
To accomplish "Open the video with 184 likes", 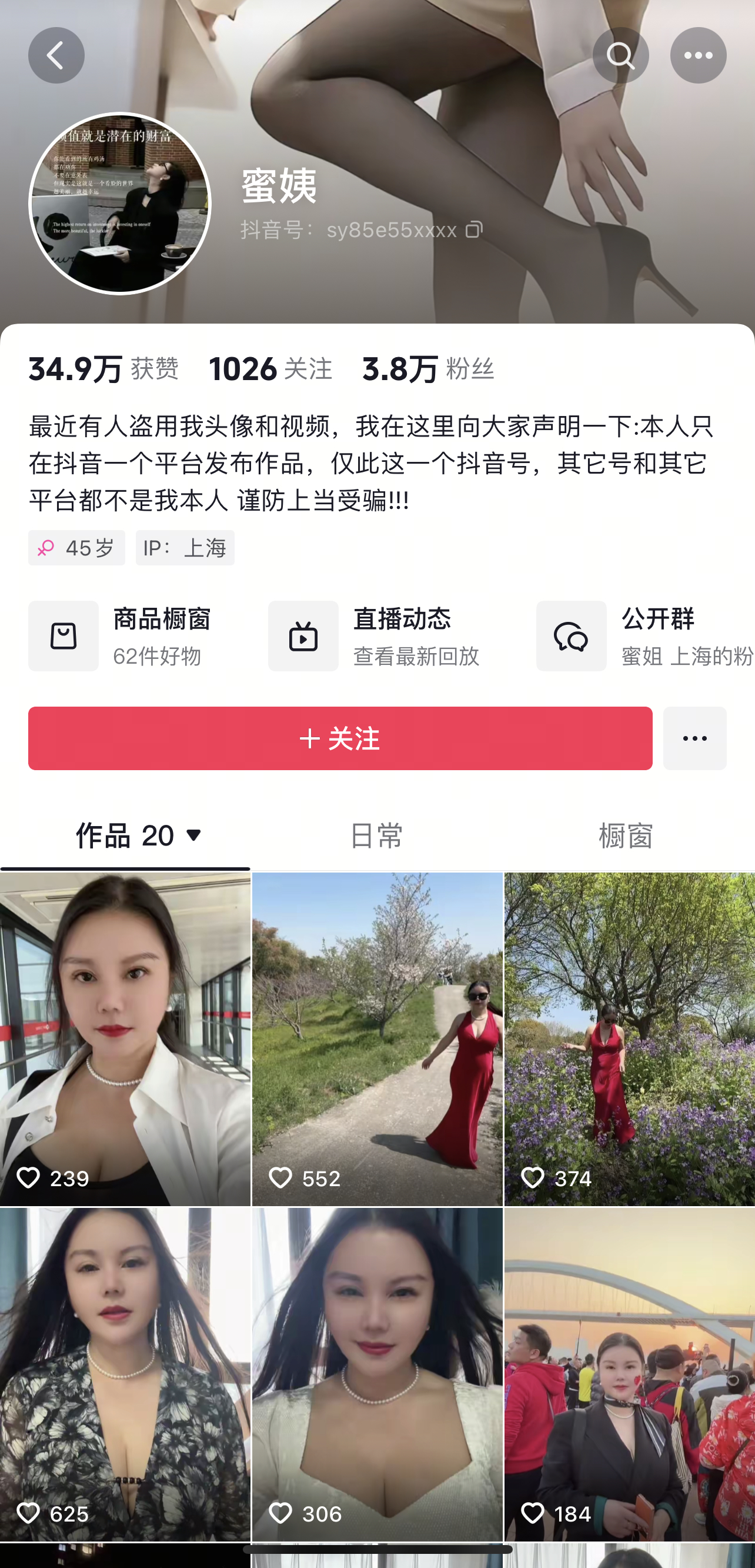I will 629,1374.
